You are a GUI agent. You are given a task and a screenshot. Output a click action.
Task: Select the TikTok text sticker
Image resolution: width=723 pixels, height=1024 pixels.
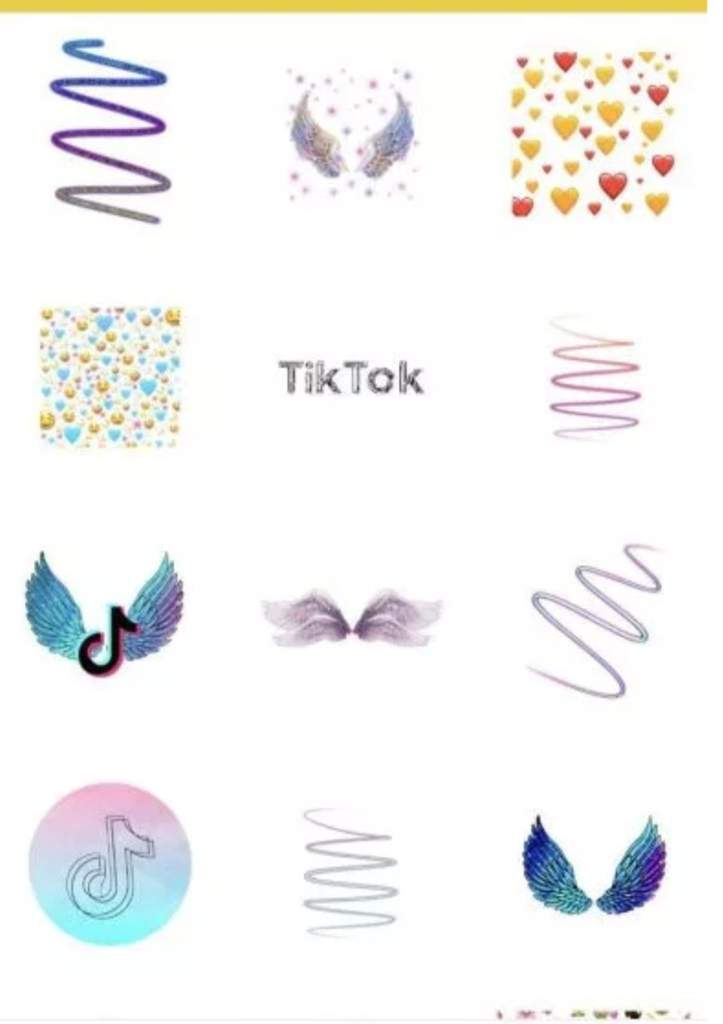tap(351, 378)
